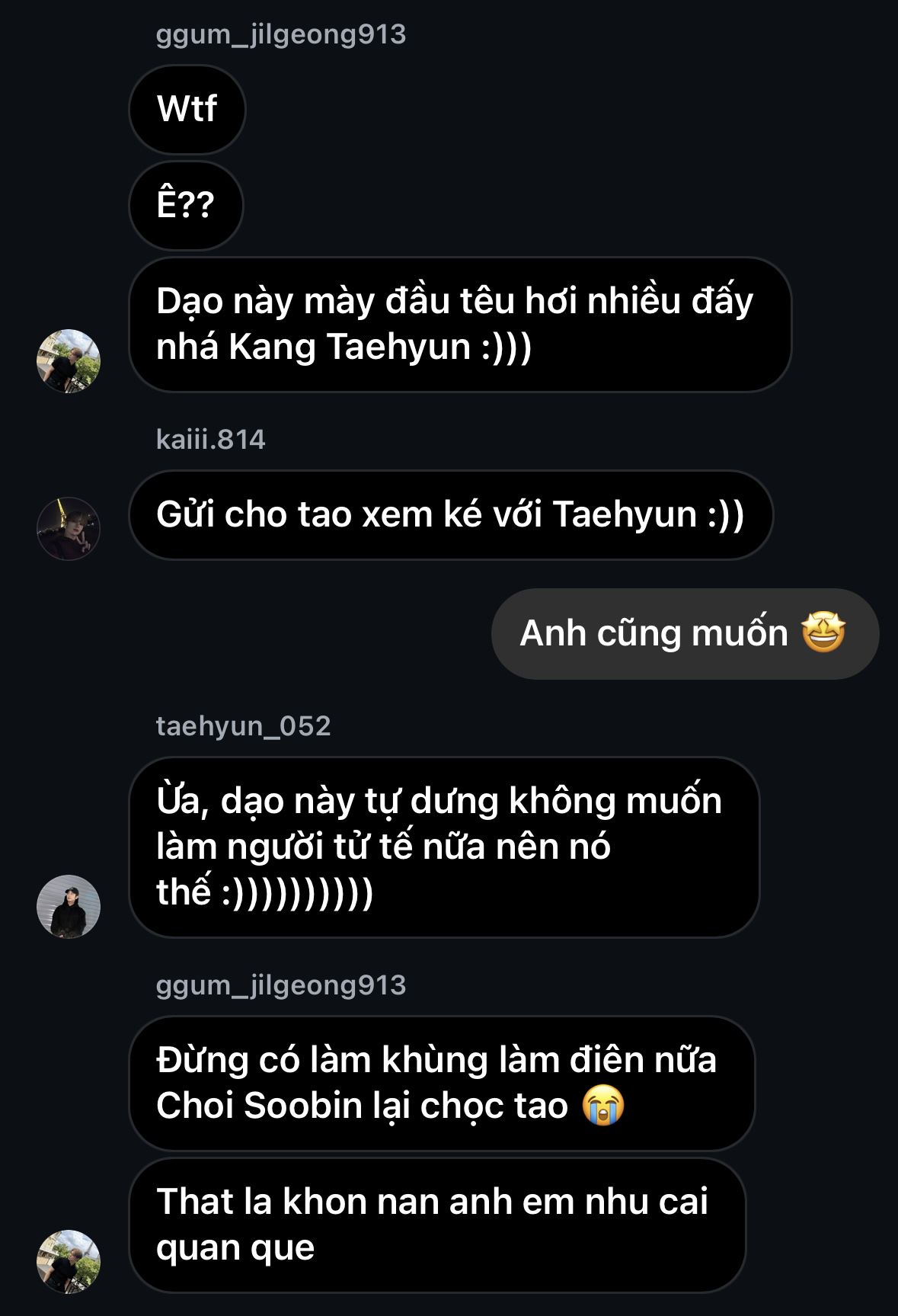Tap ggum_jilgeong913's avatar beside the Kang Taehyun message
This screenshot has height=1316, width=898.
[x=69, y=360]
